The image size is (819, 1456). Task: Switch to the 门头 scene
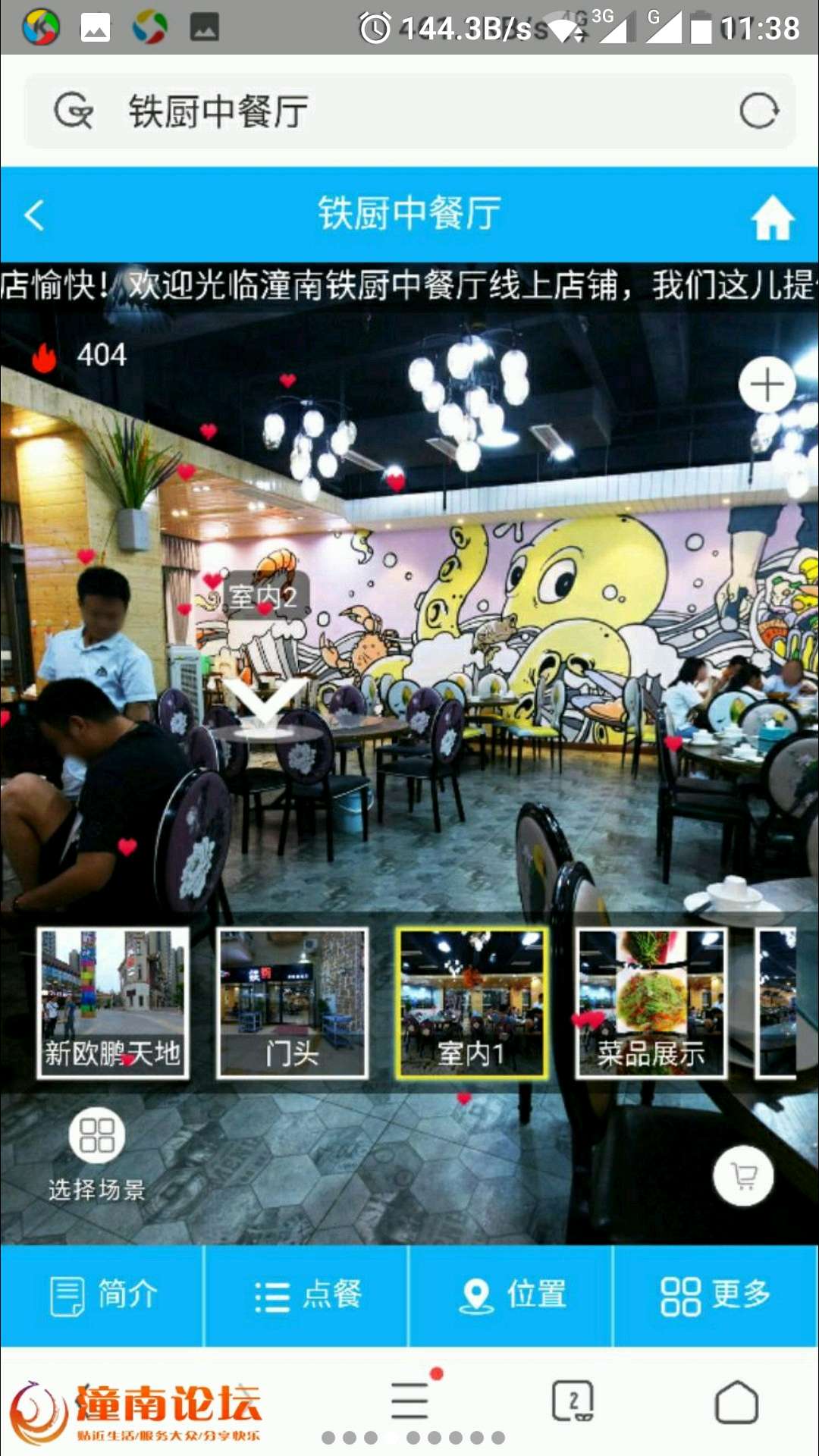pos(293,1003)
